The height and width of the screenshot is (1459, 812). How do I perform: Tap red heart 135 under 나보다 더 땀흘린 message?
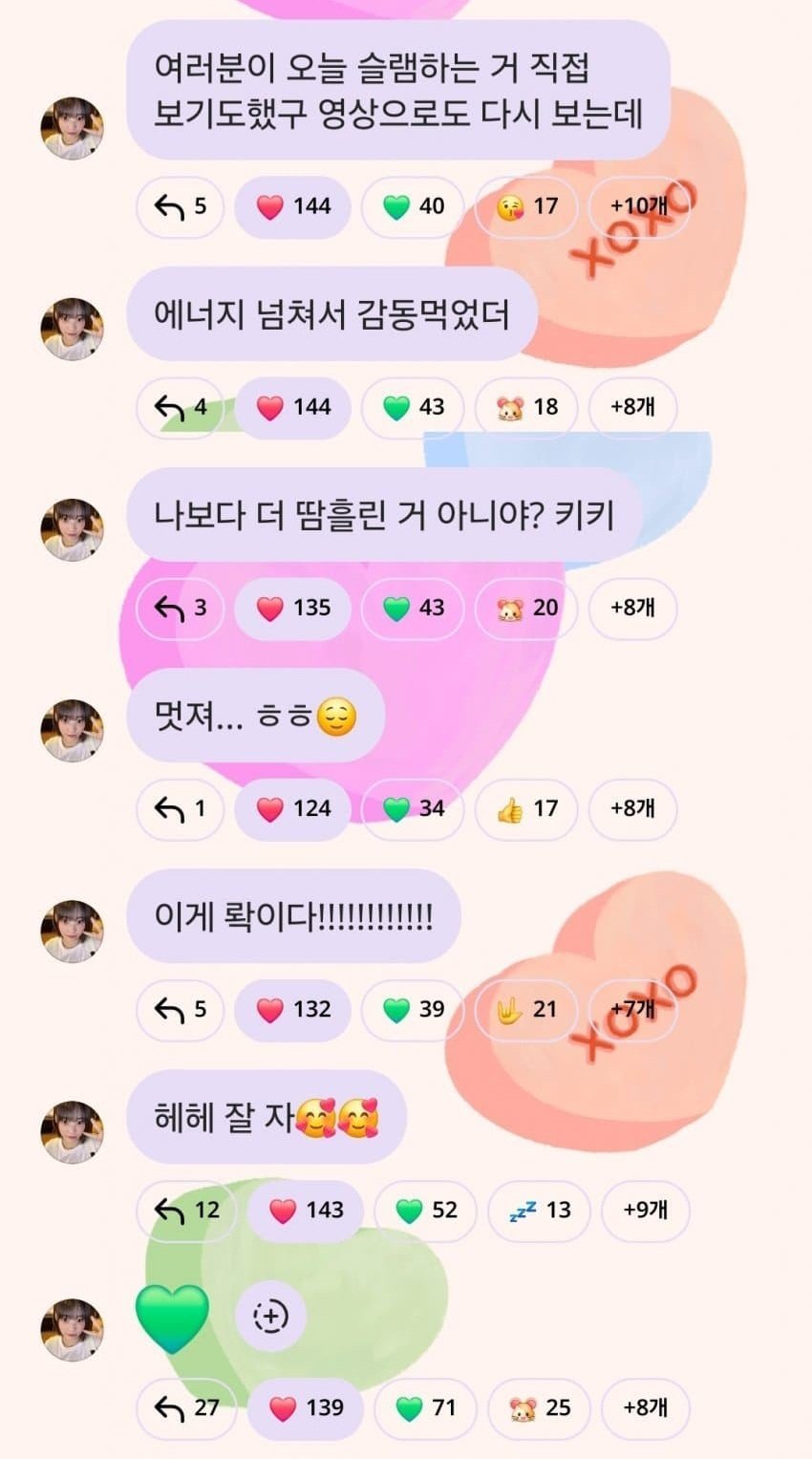292,608
